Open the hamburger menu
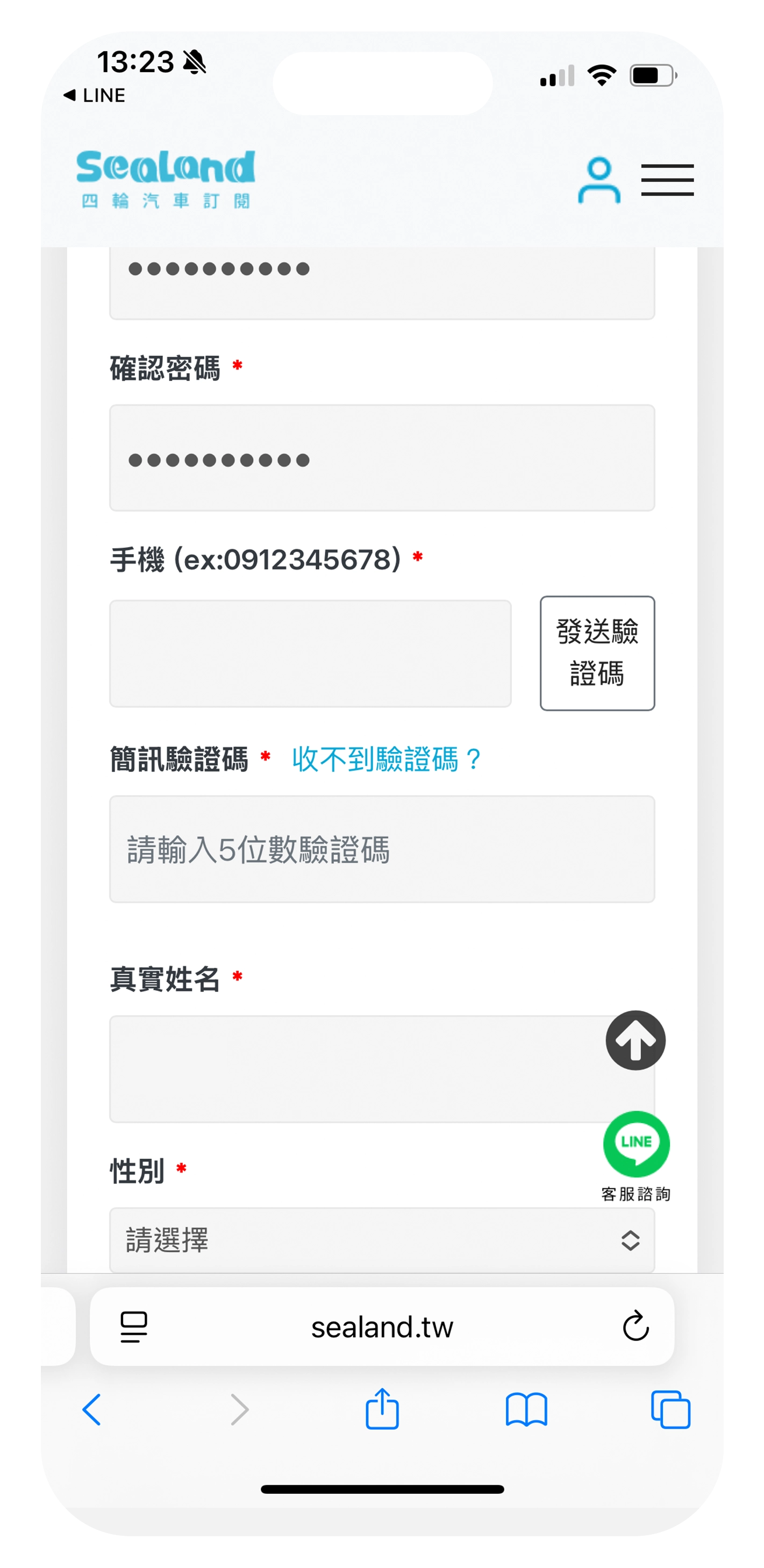The width and height of the screenshot is (764, 1568). point(667,180)
